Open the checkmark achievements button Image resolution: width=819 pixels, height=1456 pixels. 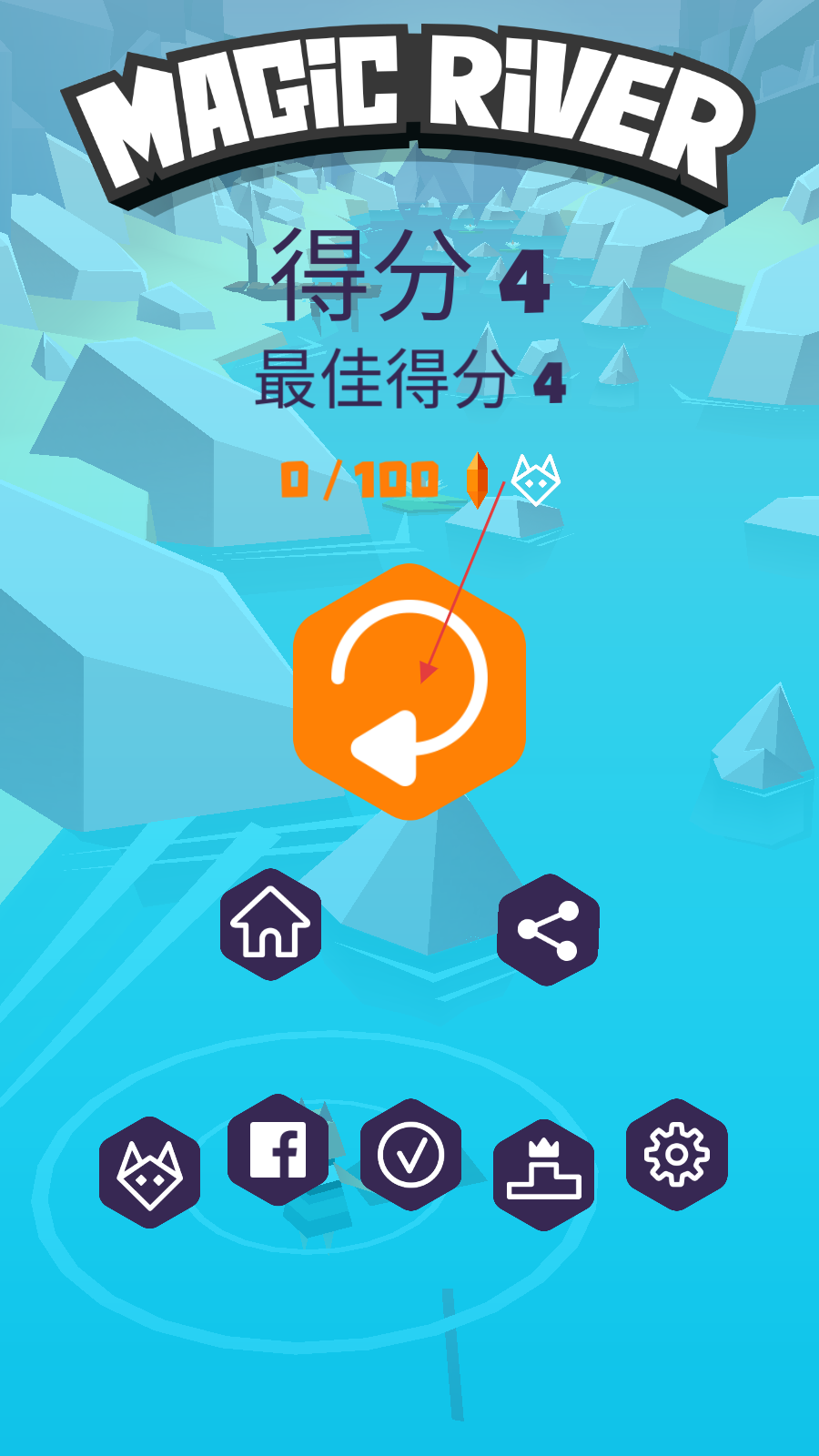410,1155
